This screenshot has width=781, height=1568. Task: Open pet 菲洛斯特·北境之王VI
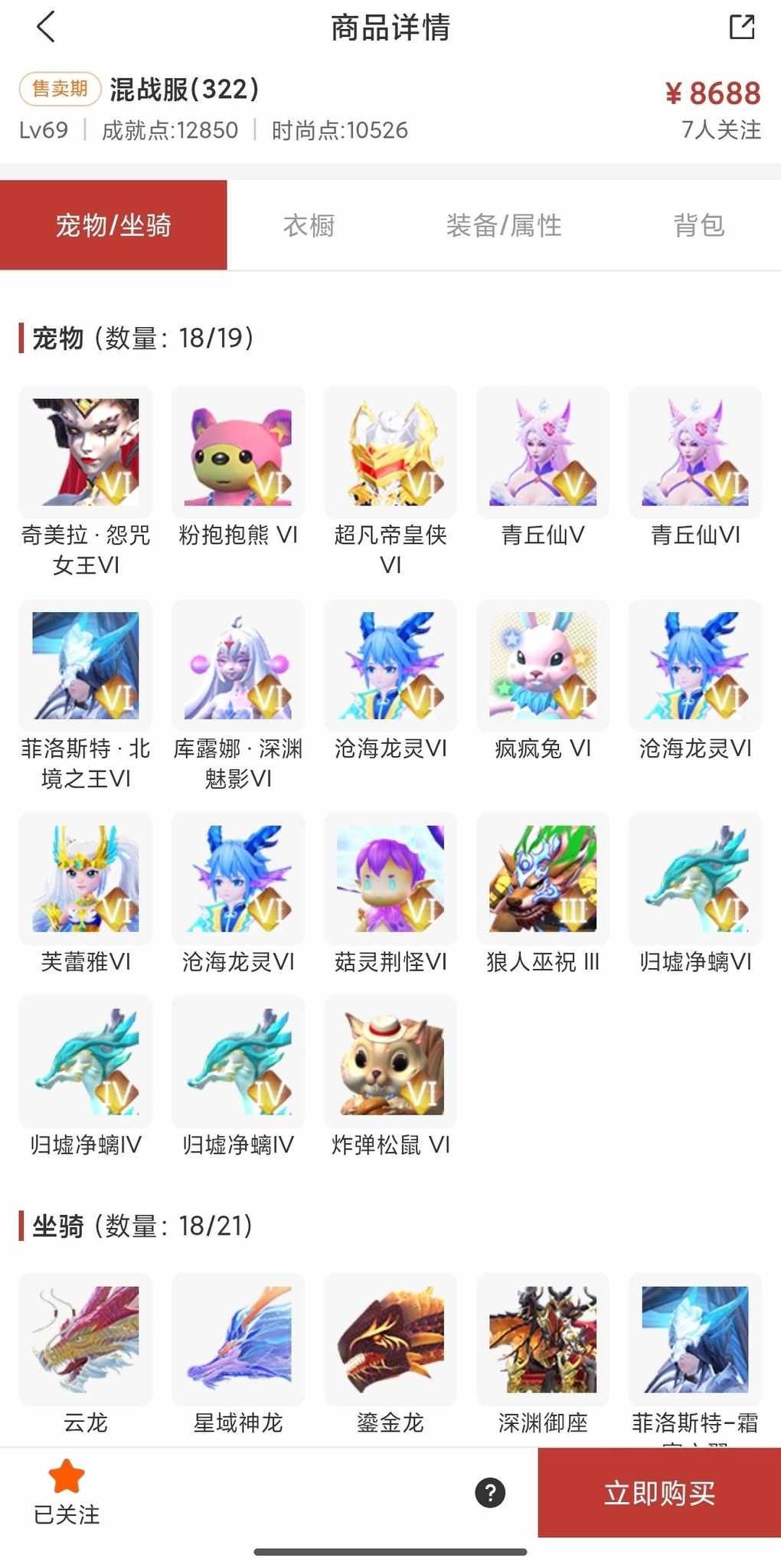coord(86,666)
